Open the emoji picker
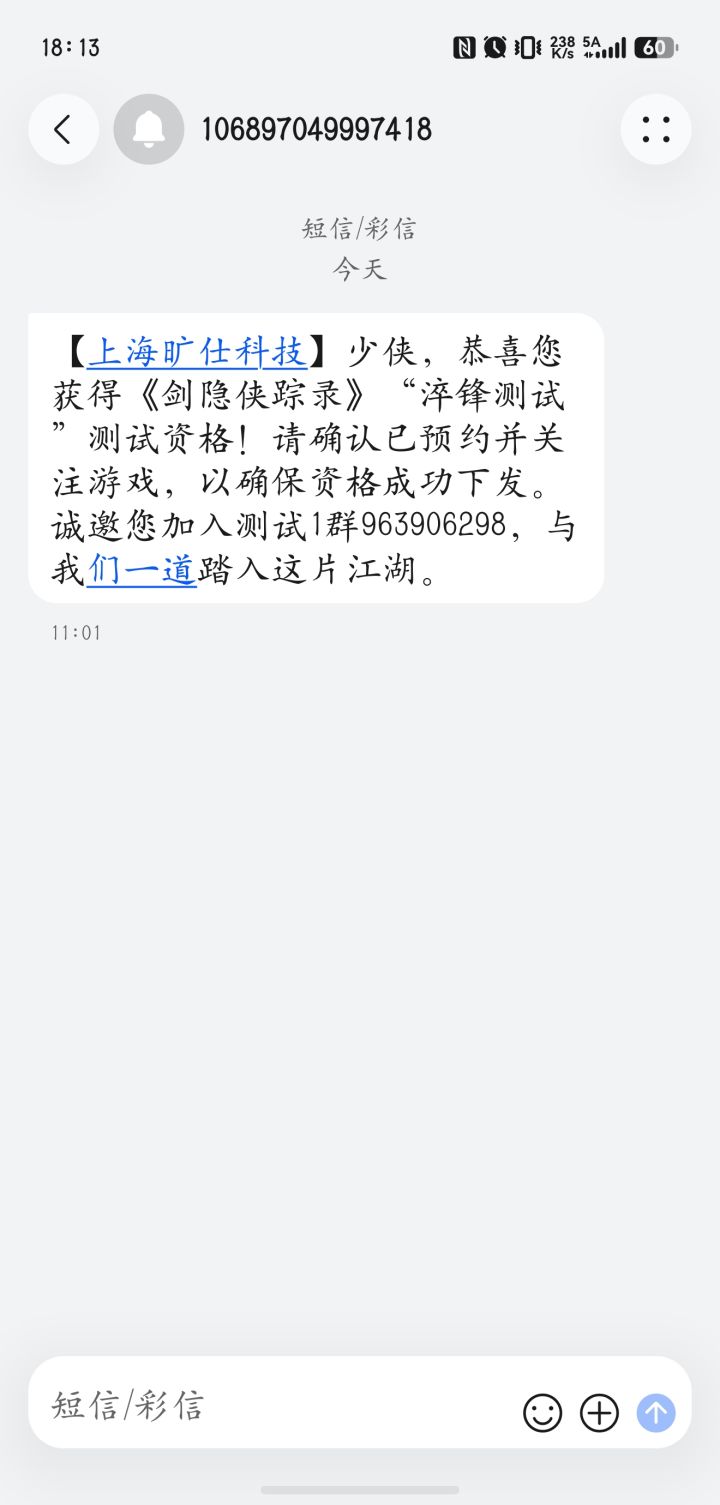The height and width of the screenshot is (1505, 720). point(543,1413)
